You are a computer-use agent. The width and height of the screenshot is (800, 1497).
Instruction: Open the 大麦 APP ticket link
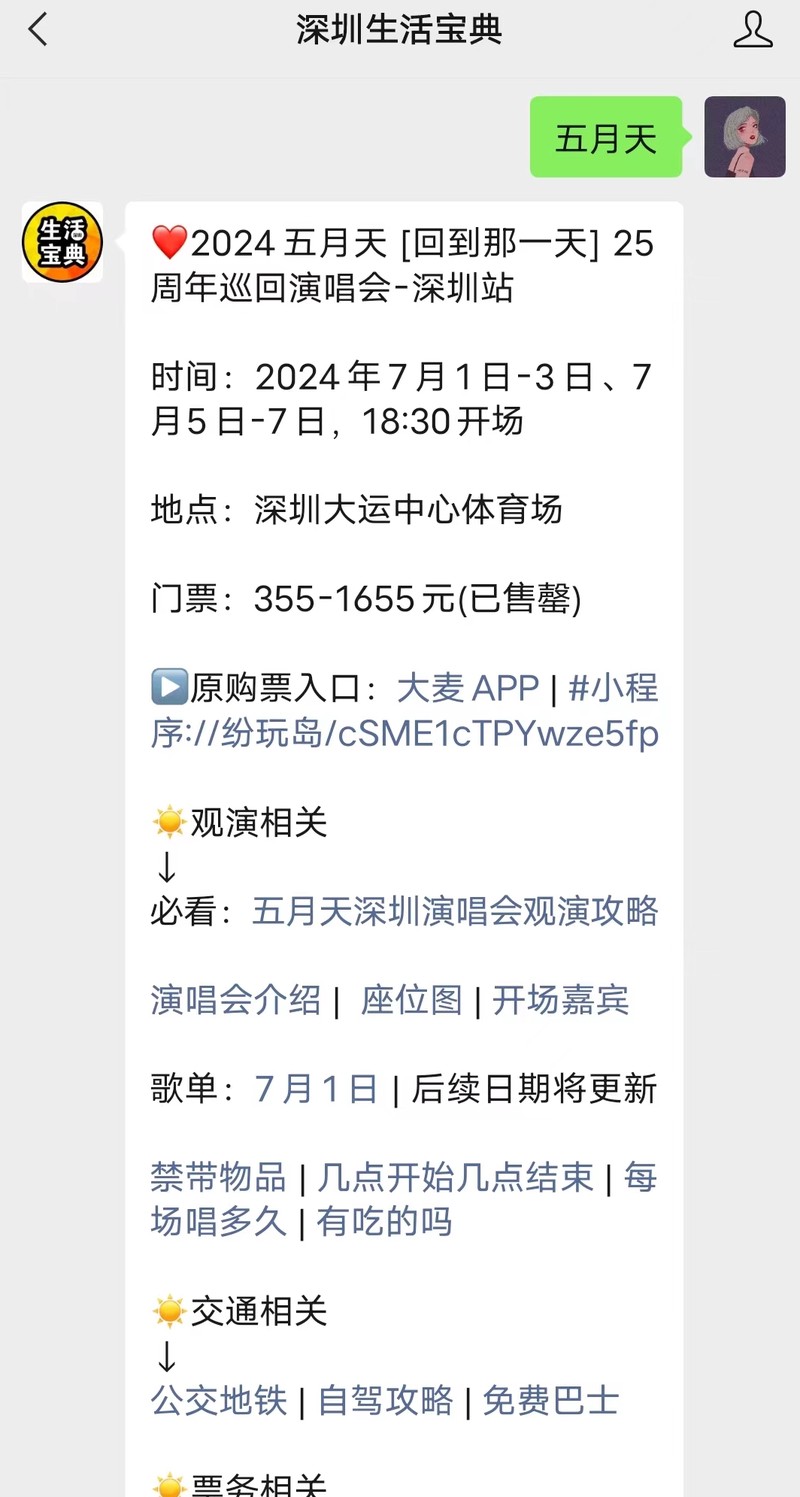[467, 689]
